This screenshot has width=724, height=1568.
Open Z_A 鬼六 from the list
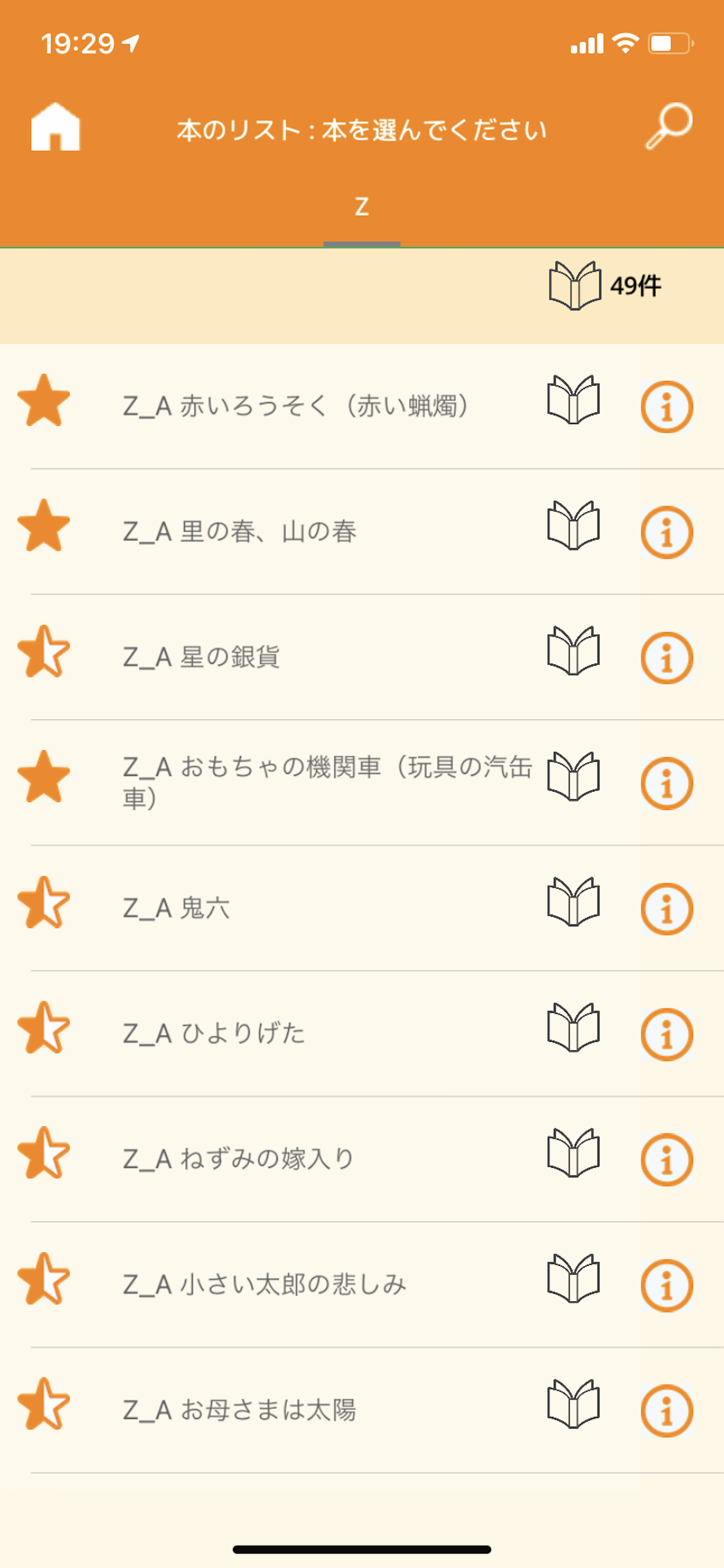tap(177, 908)
